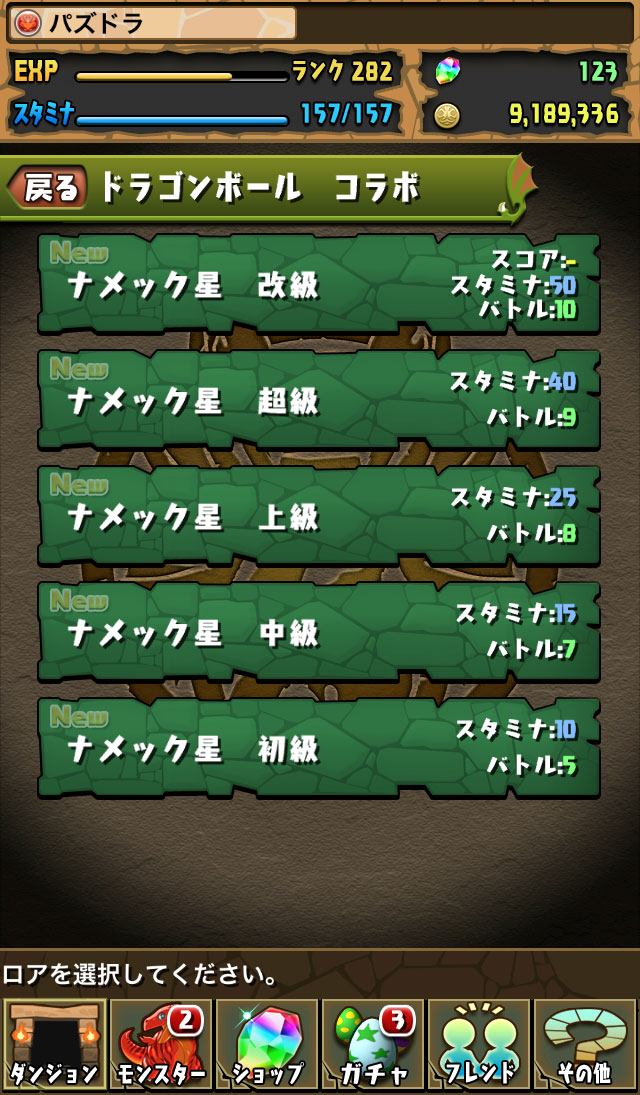
Task: Open the モンスター tab
Action: coord(160,1045)
